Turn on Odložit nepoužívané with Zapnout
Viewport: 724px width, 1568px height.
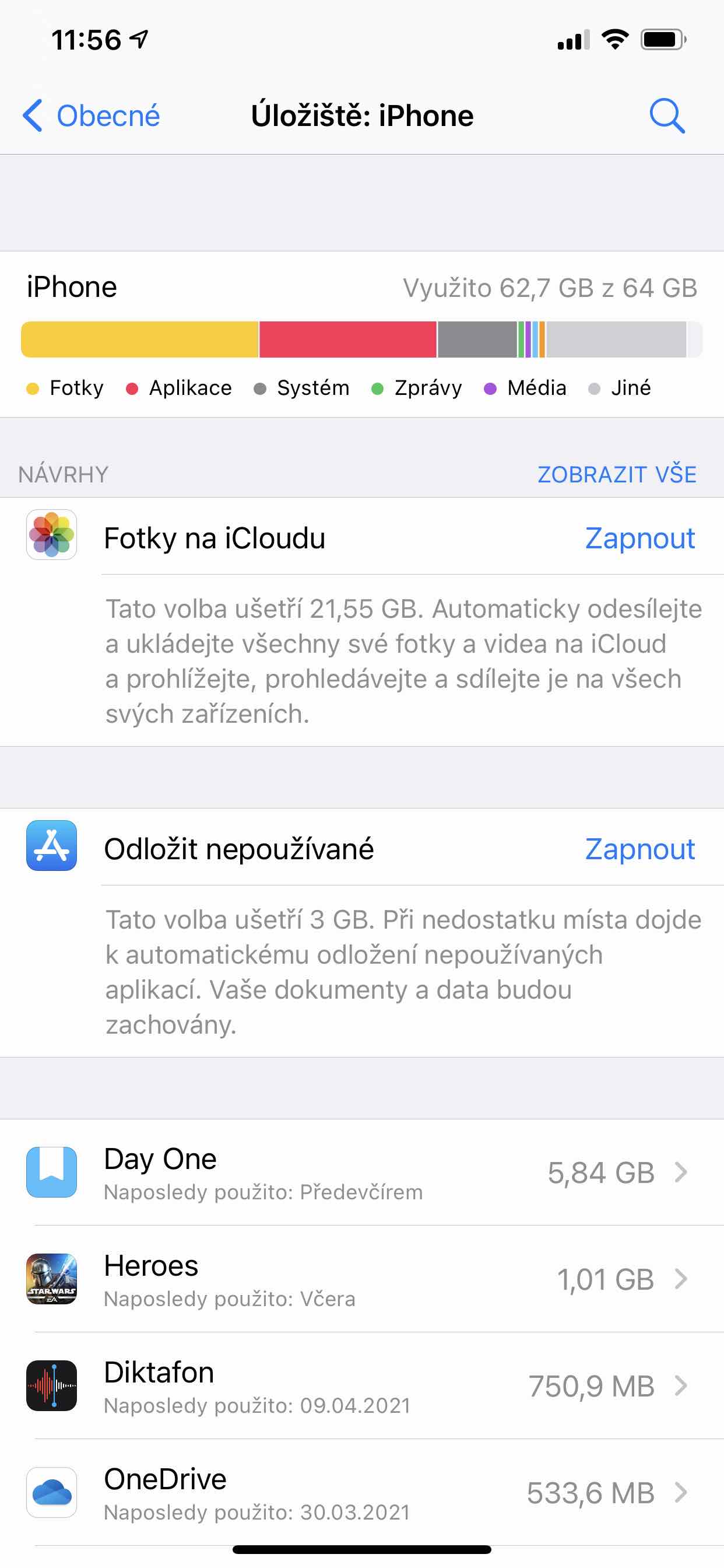pos(639,849)
